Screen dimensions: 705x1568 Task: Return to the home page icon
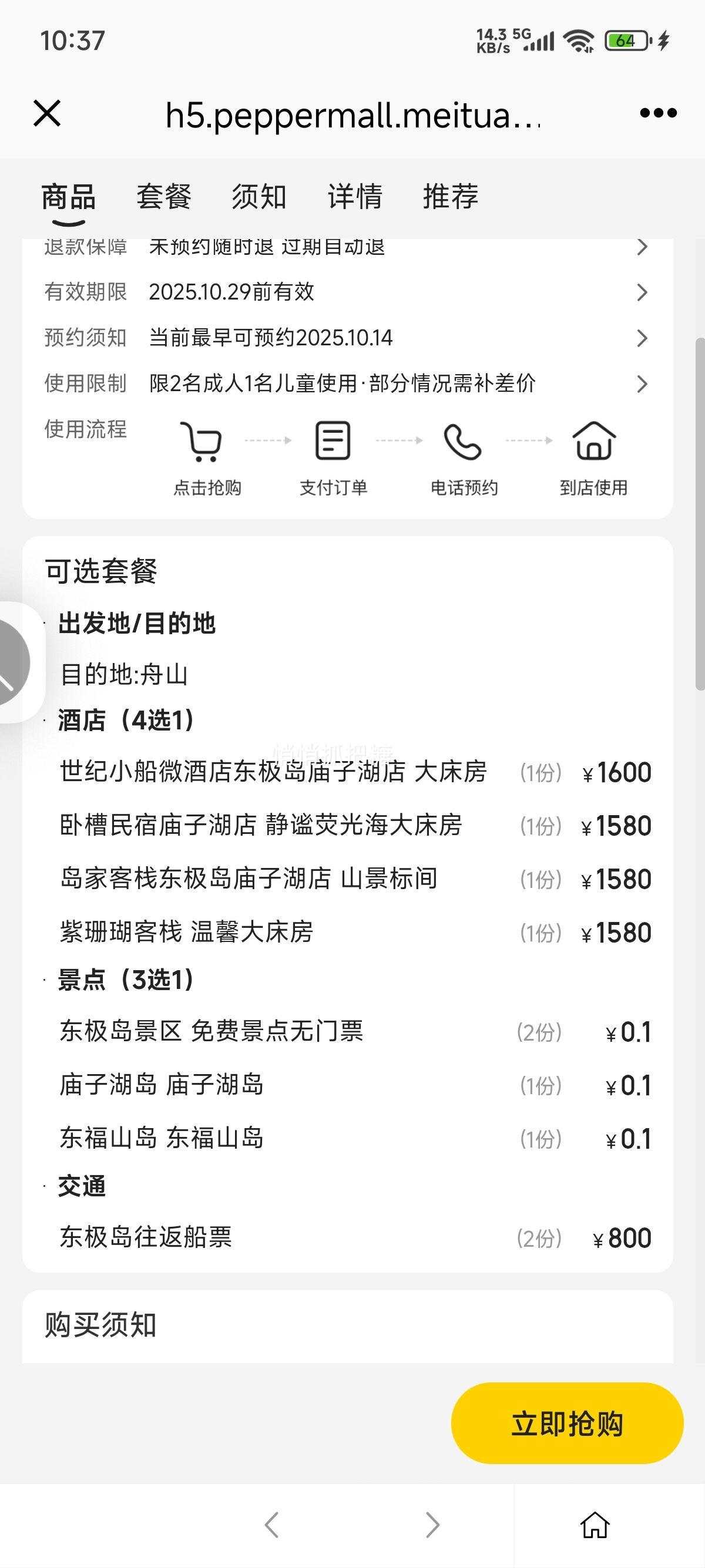pyautogui.click(x=595, y=1525)
